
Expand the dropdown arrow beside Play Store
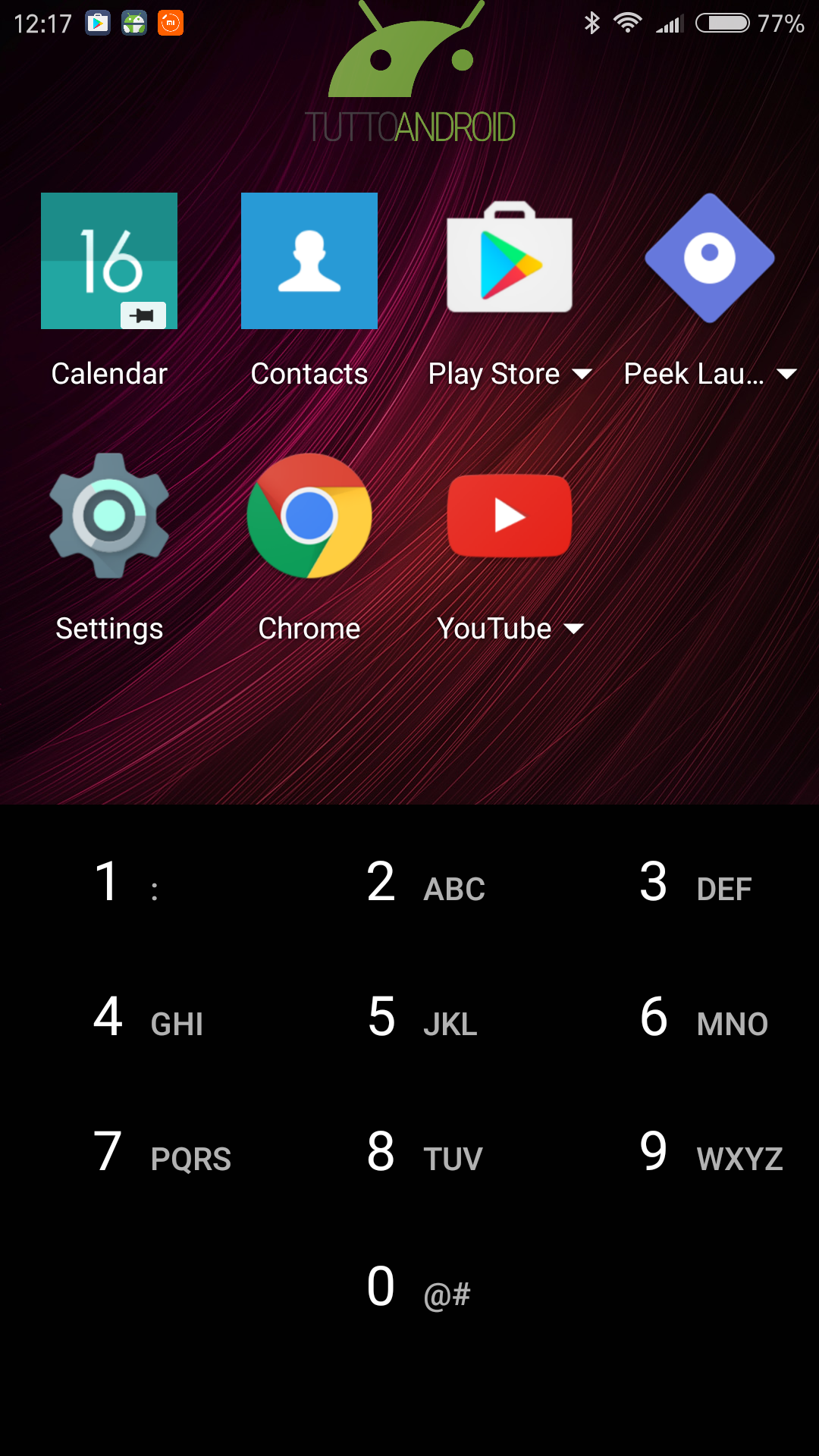click(x=582, y=374)
